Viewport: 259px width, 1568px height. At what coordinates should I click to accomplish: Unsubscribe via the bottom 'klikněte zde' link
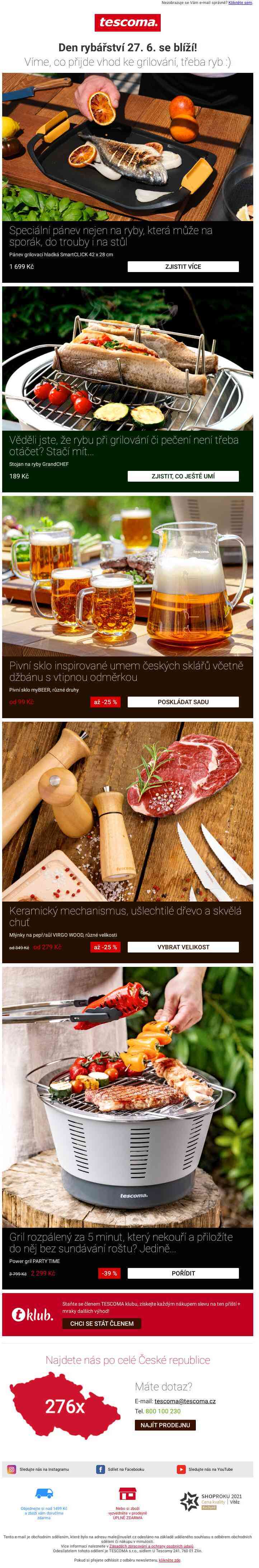[x=170, y=1560]
